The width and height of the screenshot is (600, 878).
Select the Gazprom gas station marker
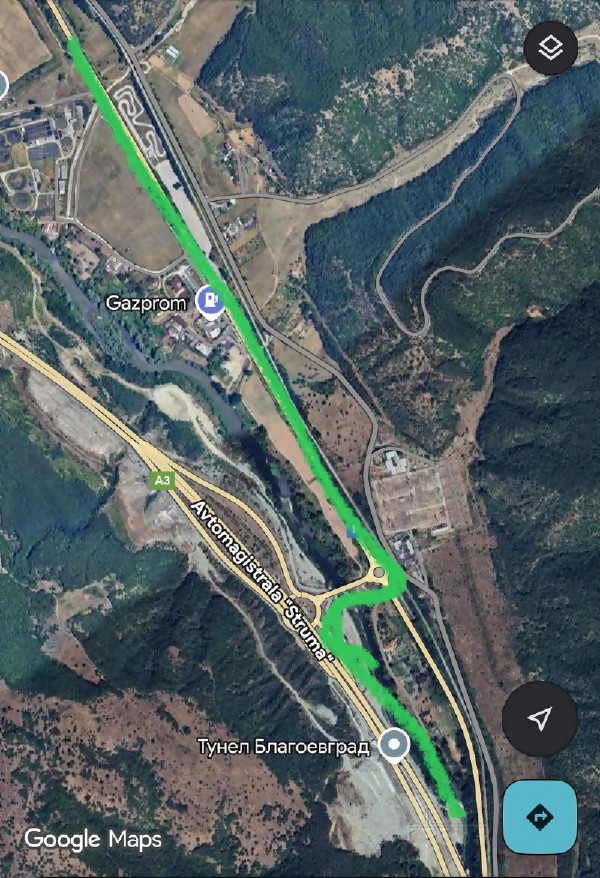(210, 299)
